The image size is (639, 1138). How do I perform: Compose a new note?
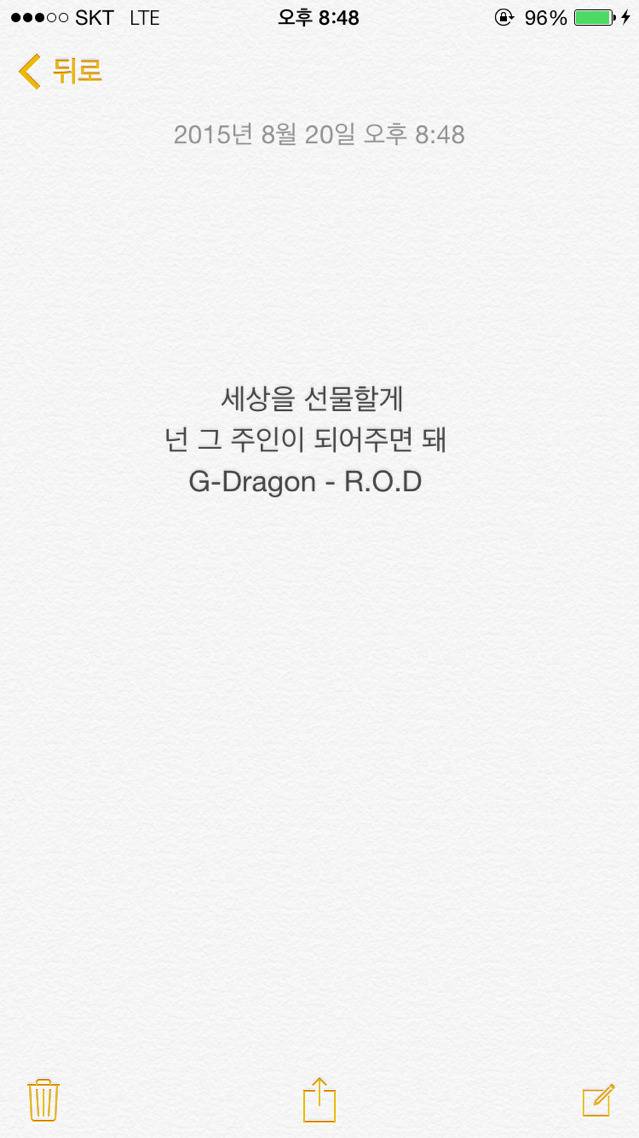coord(598,1100)
